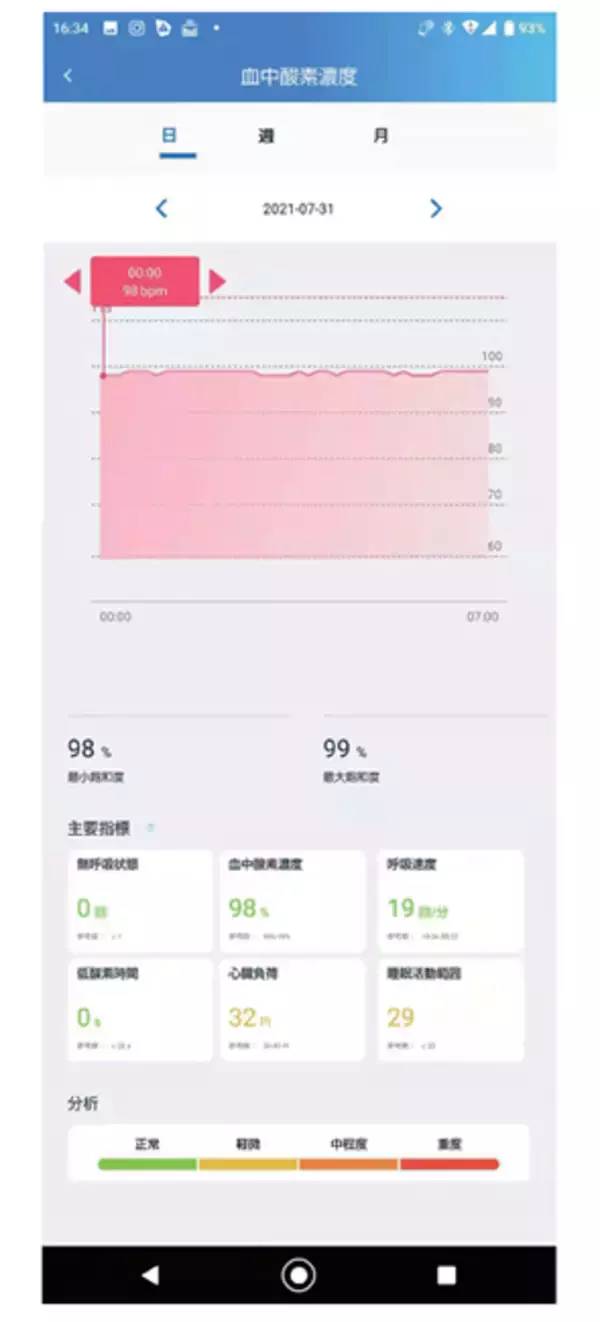
Task: Open the info icon beside 主要指標
Action: coord(151,828)
